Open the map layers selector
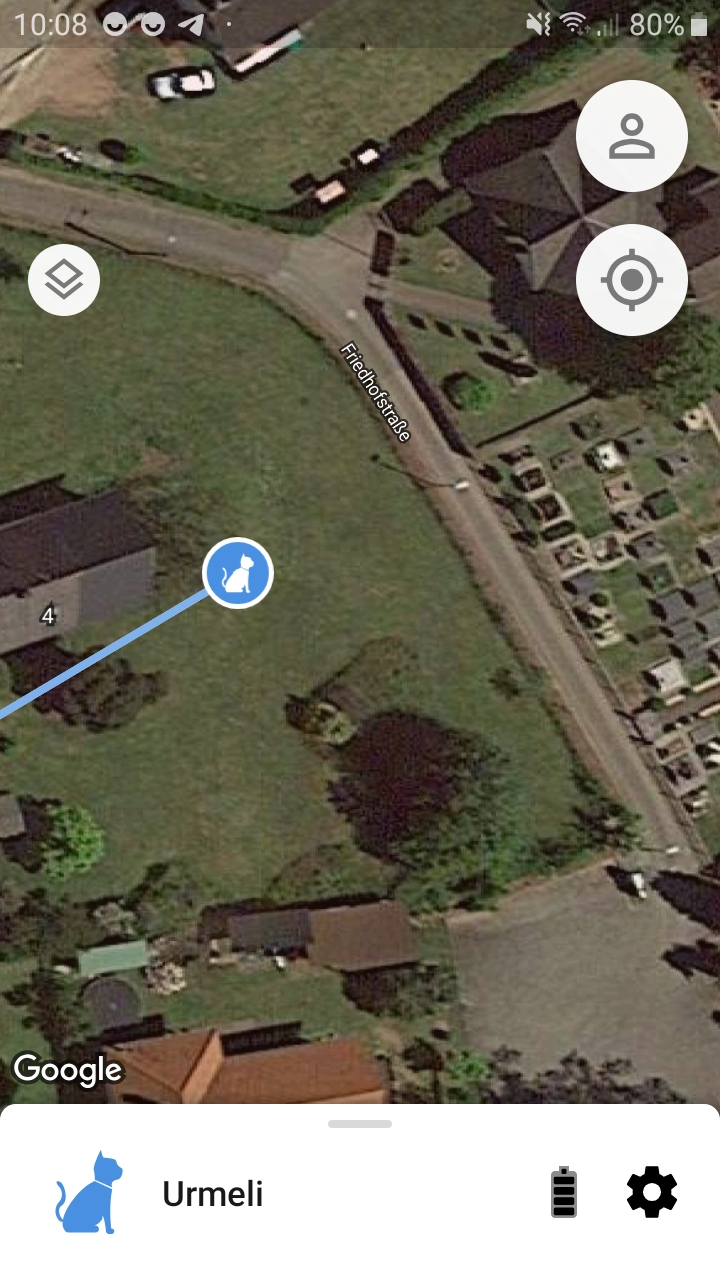Viewport: 720px width, 1280px height. click(x=64, y=280)
